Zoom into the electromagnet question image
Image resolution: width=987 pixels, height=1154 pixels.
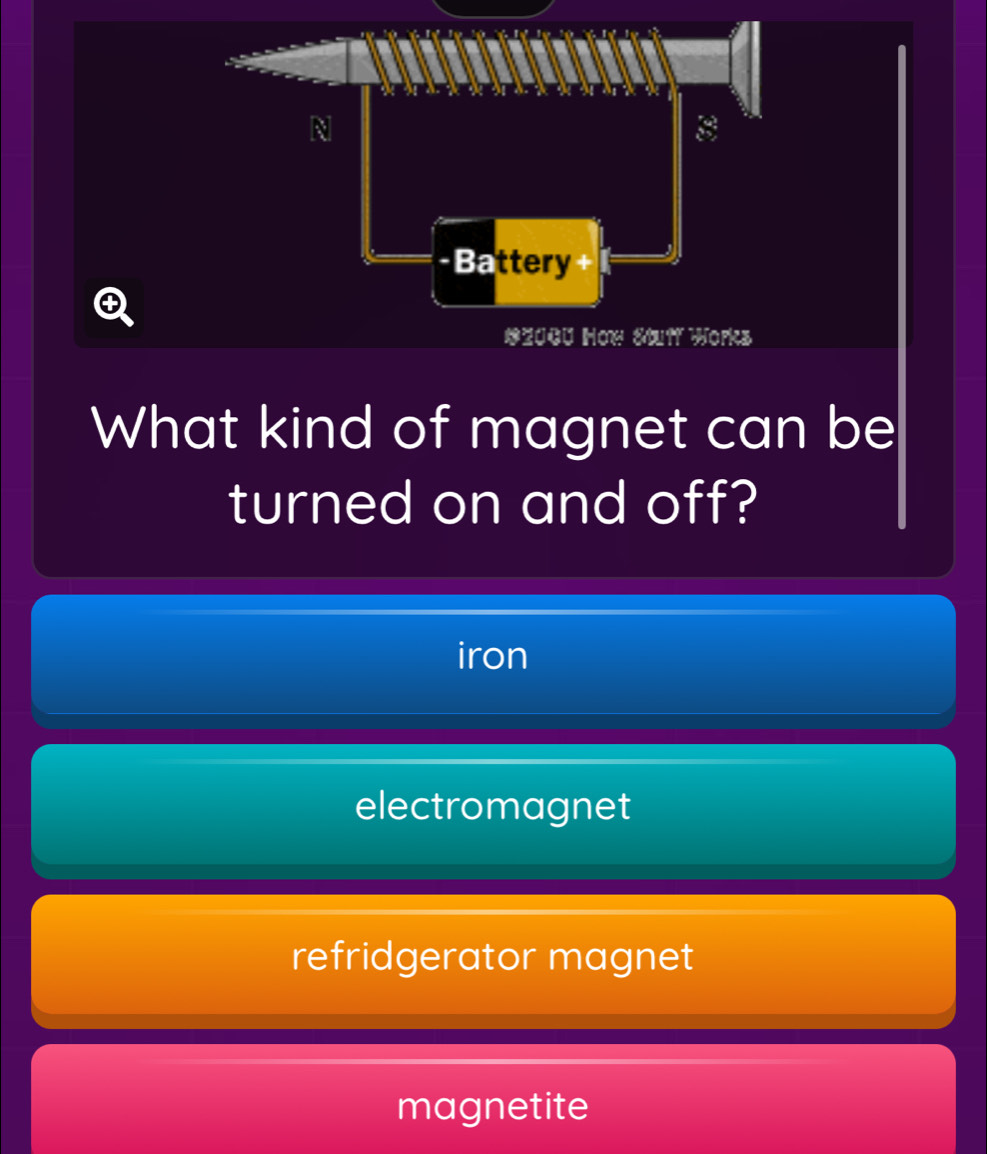pyautogui.click(x=113, y=307)
